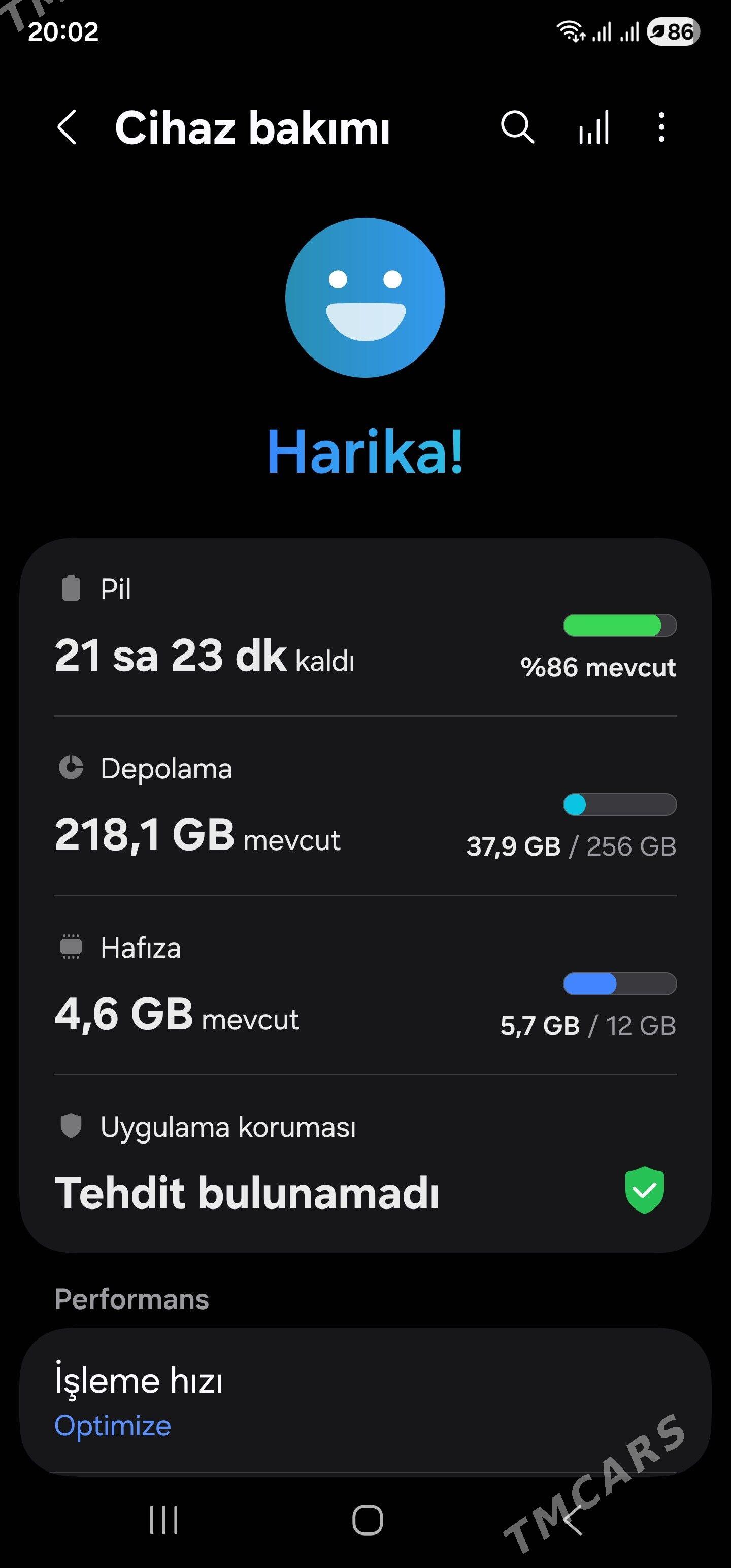The height and width of the screenshot is (1568, 731).
Task: Tap the smiling face status icon
Action: [x=365, y=298]
